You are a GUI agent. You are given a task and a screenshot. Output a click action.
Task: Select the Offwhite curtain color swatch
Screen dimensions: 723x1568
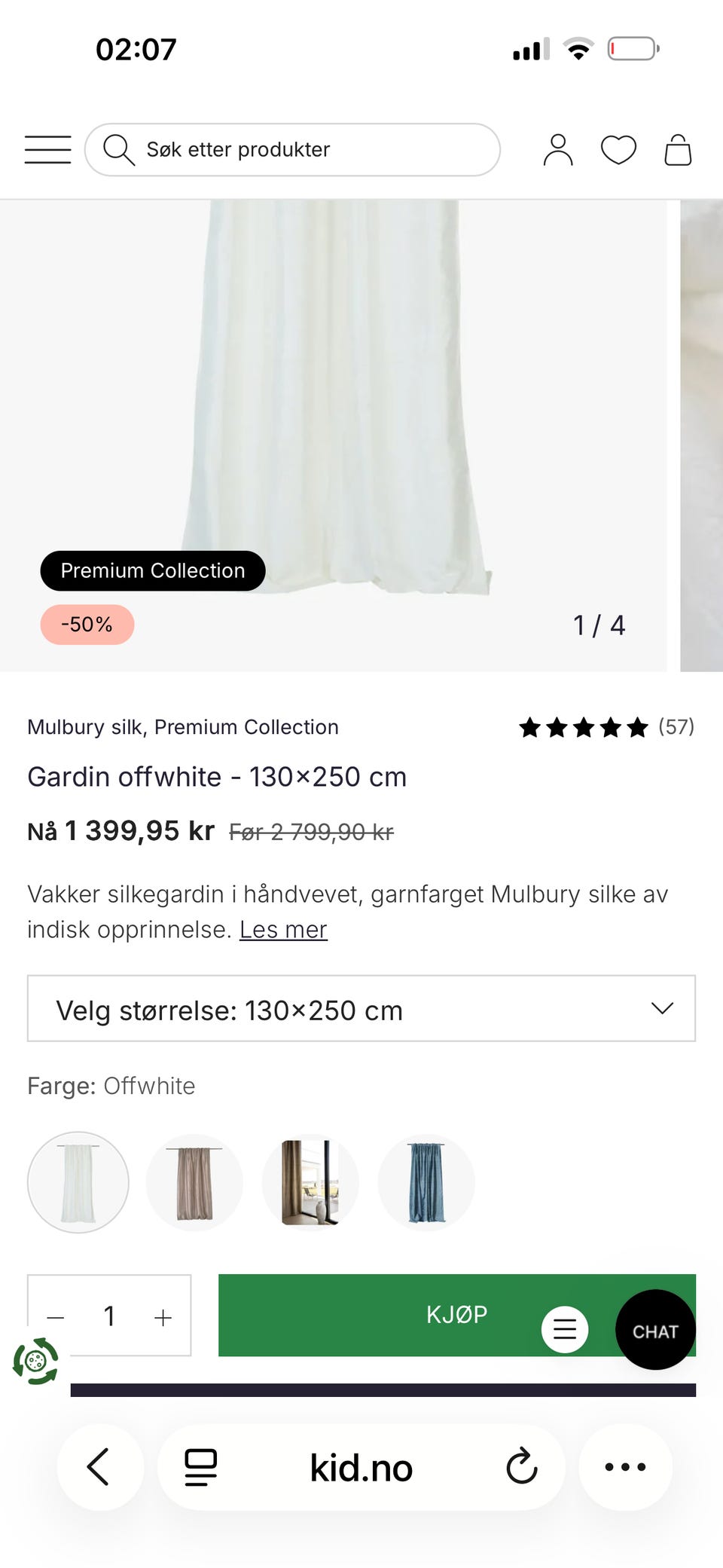click(78, 1182)
